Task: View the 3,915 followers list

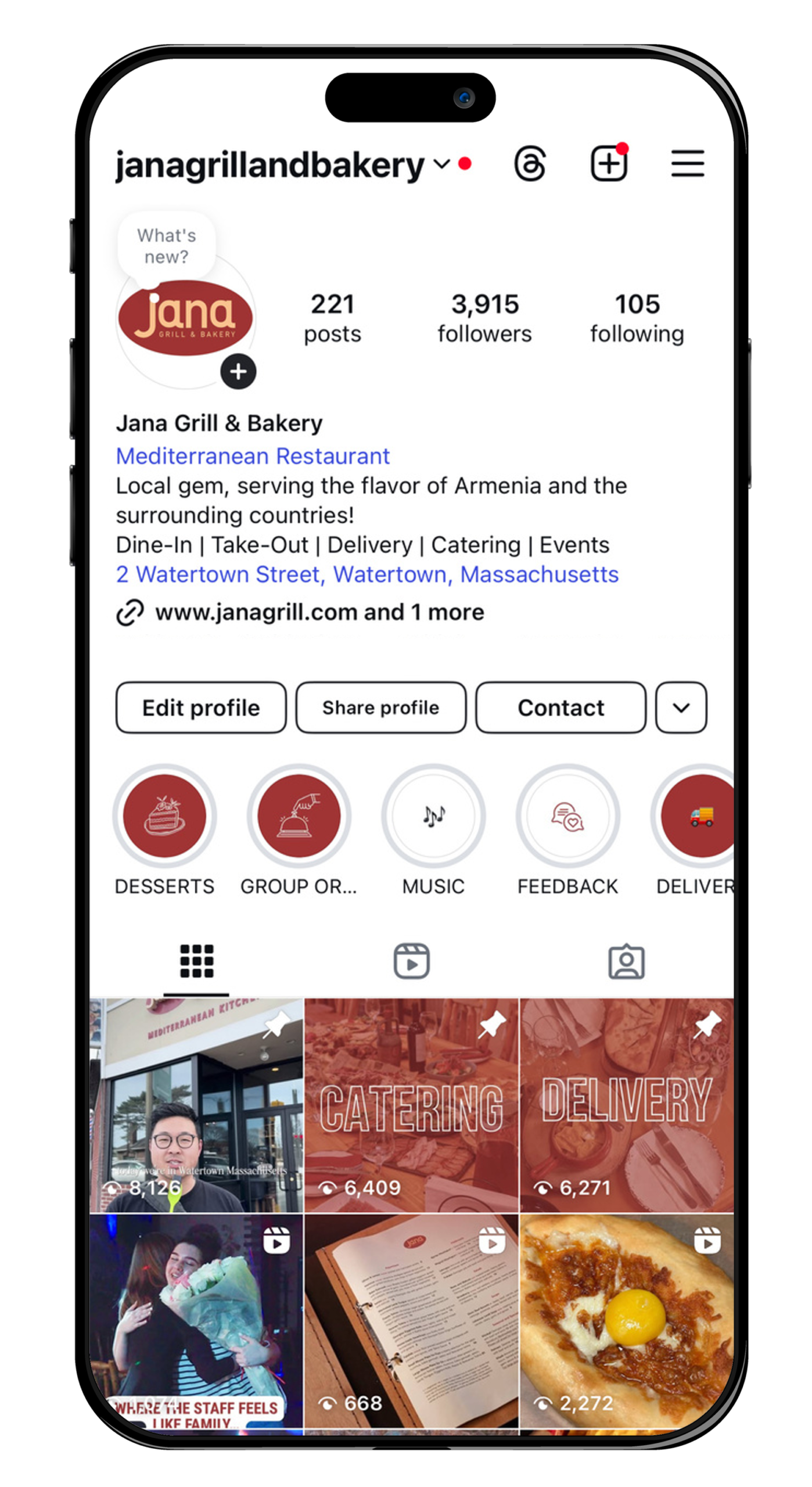Action: [x=484, y=318]
